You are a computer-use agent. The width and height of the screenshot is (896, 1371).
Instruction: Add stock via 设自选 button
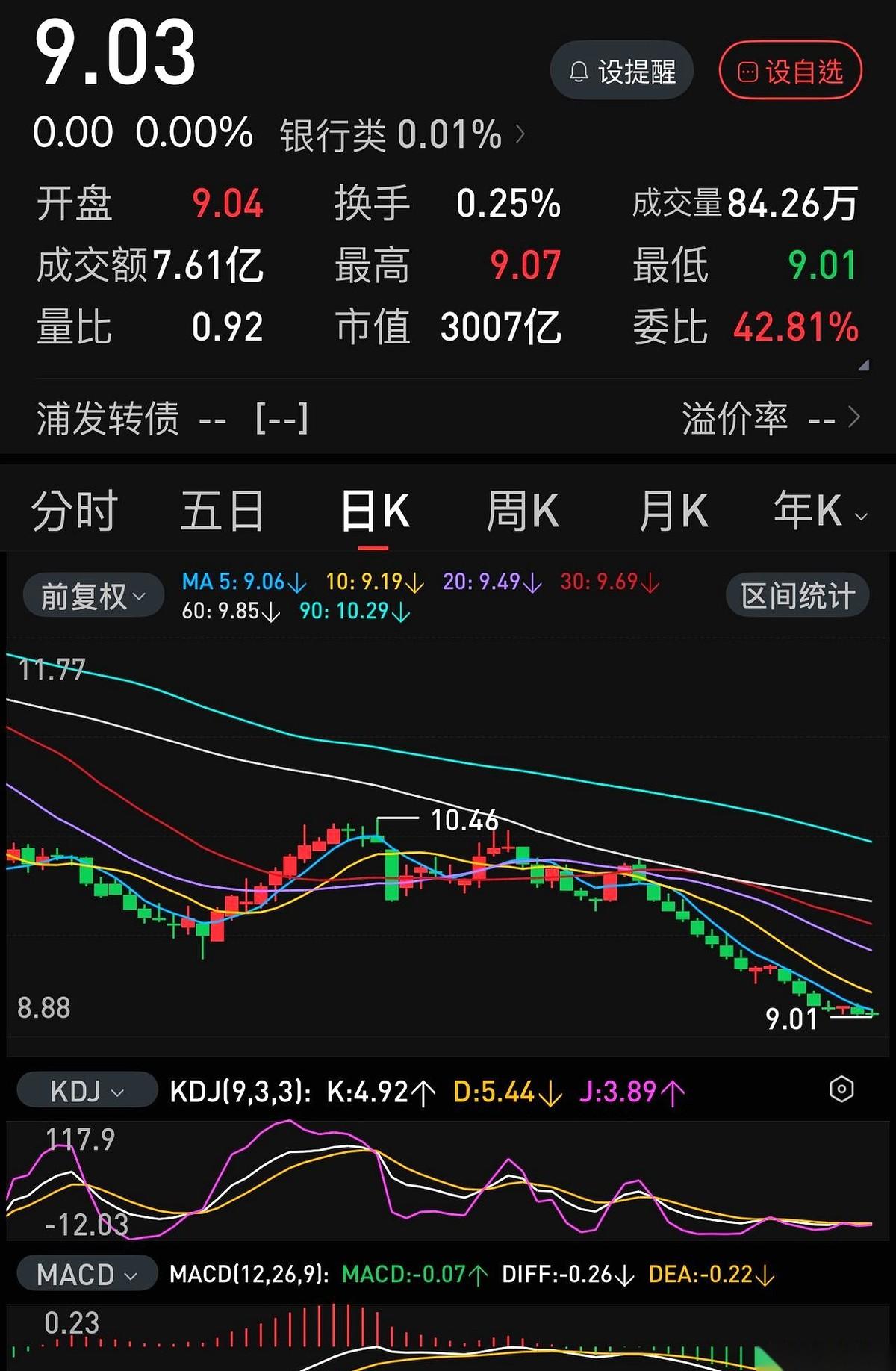(x=791, y=71)
